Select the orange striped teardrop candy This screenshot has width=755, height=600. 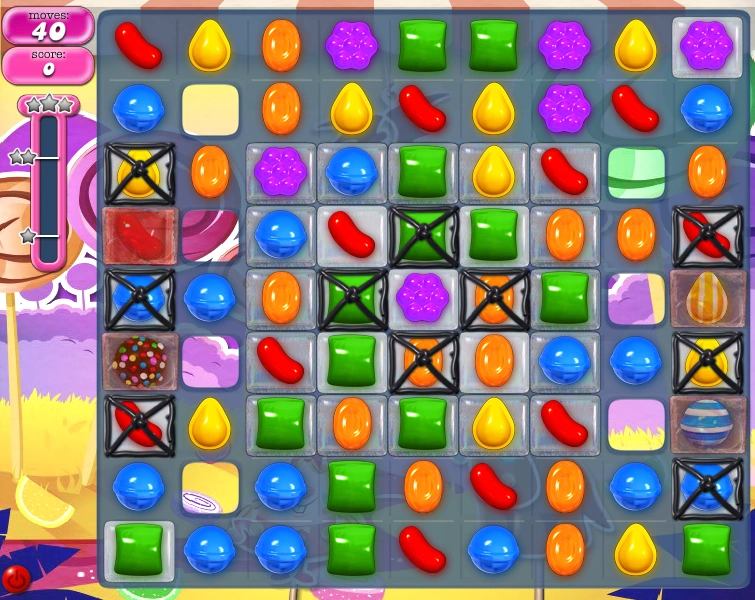706,296
